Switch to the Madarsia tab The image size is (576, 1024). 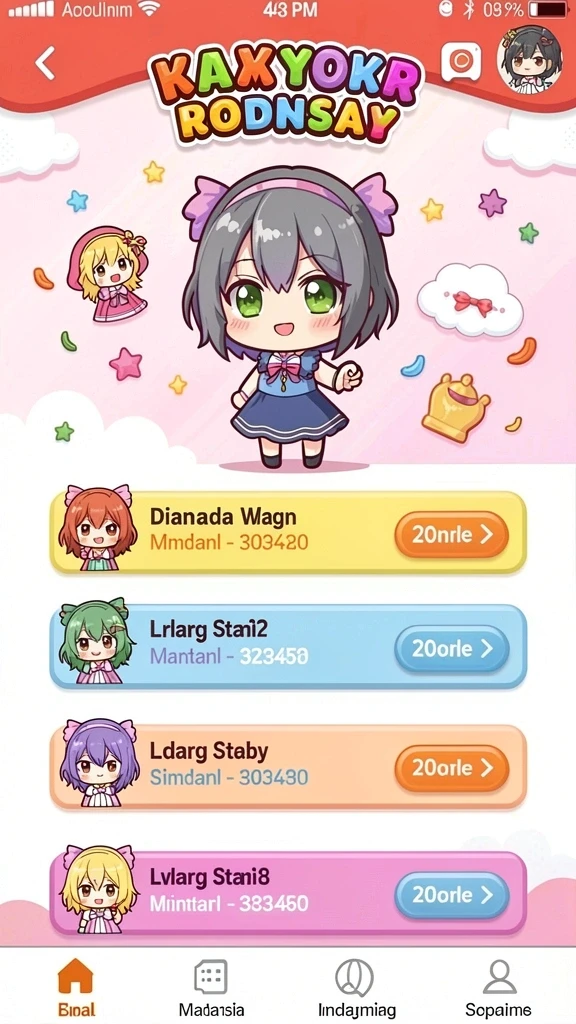point(211,987)
